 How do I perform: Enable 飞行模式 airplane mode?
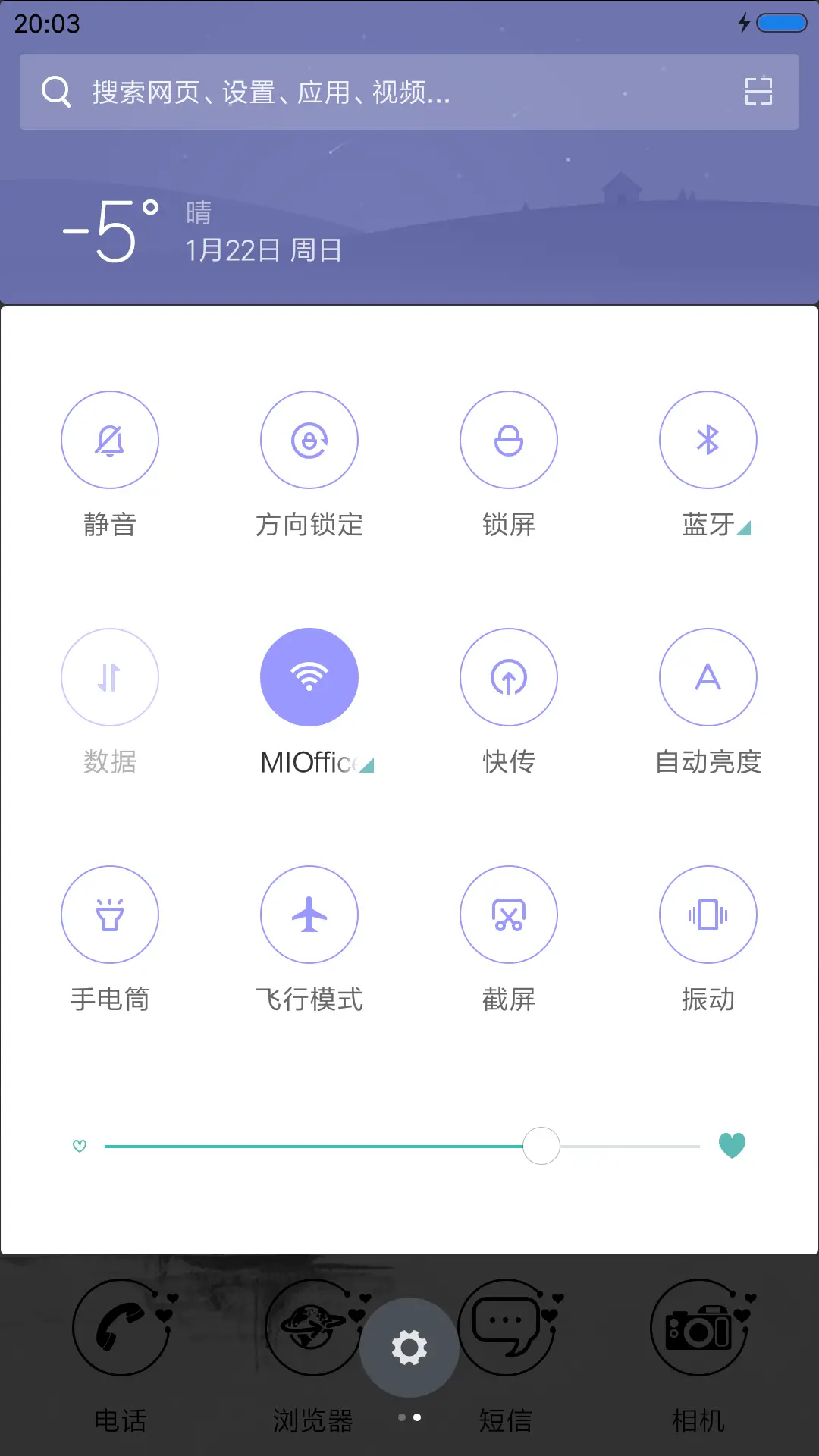(x=309, y=915)
